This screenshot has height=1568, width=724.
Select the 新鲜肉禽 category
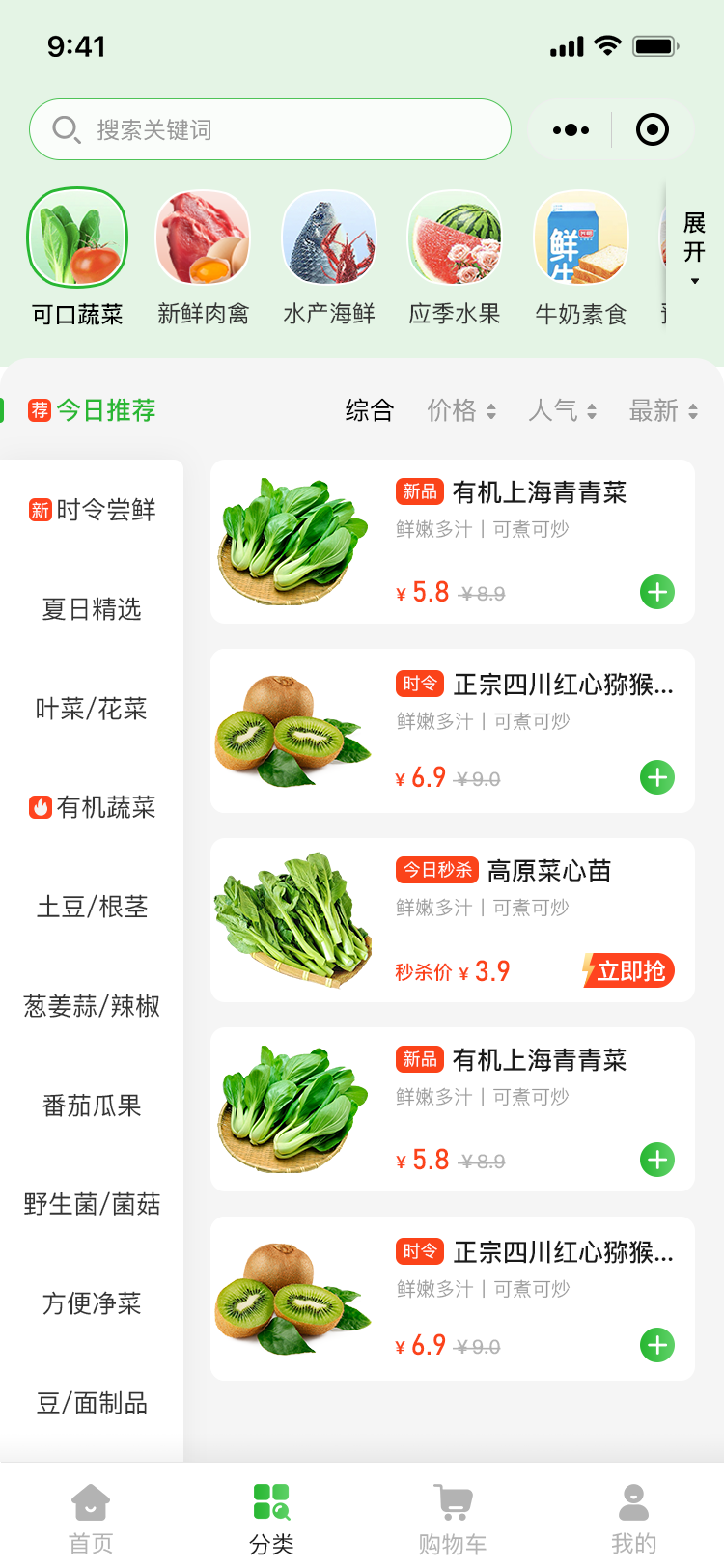coord(203,258)
